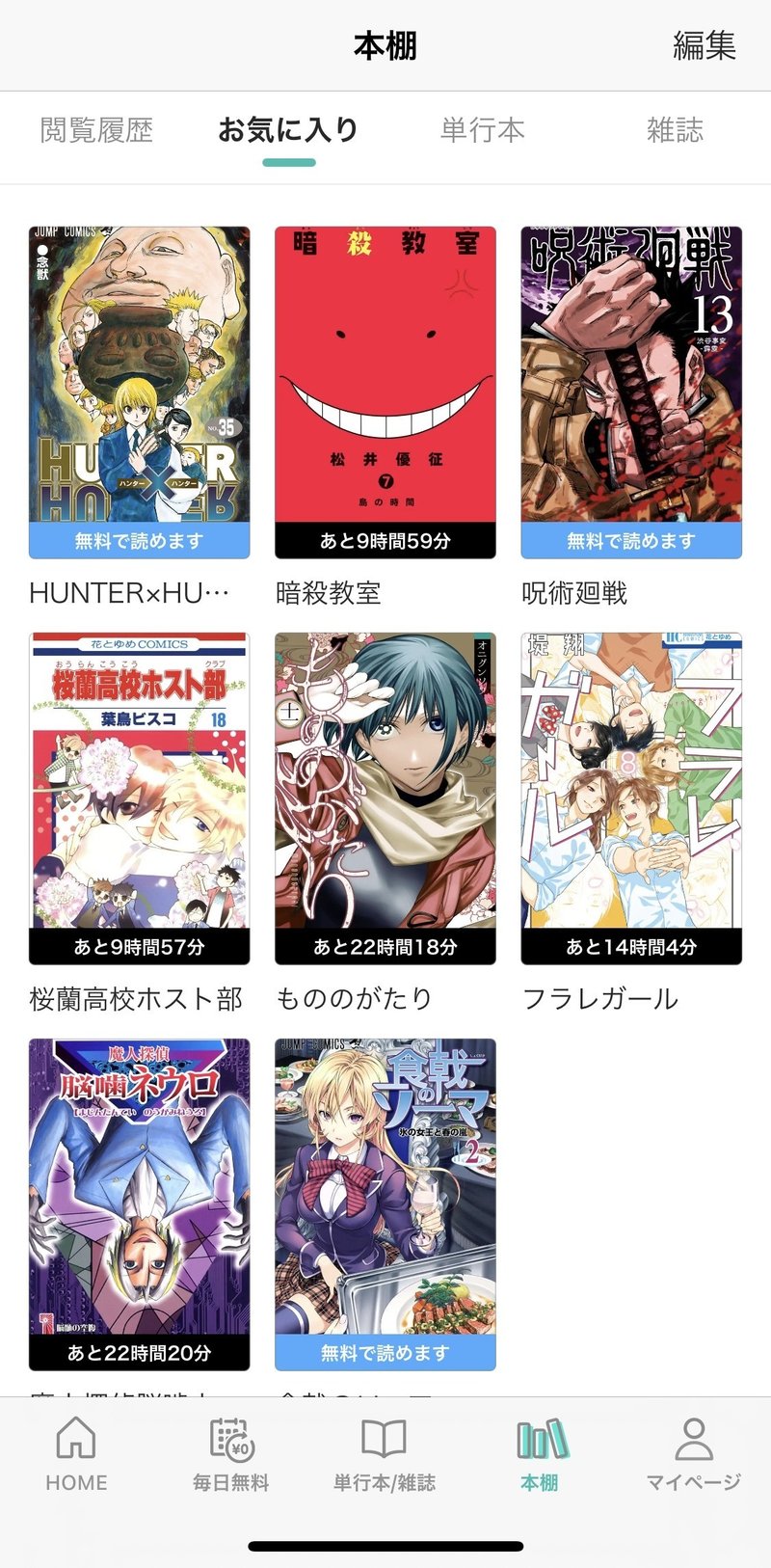The image size is (771, 1568).
Task: Select the お気に入り tab
Action: tap(288, 130)
